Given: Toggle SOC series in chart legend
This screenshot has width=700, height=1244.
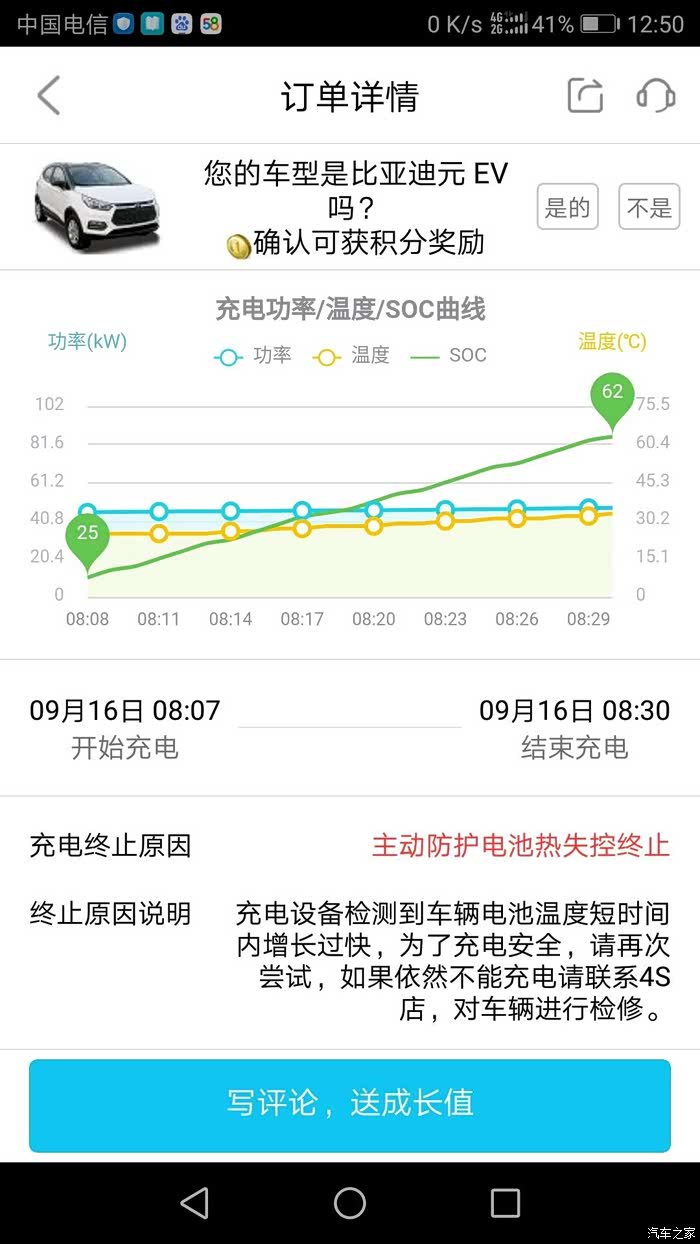Looking at the screenshot, I should click(x=448, y=355).
